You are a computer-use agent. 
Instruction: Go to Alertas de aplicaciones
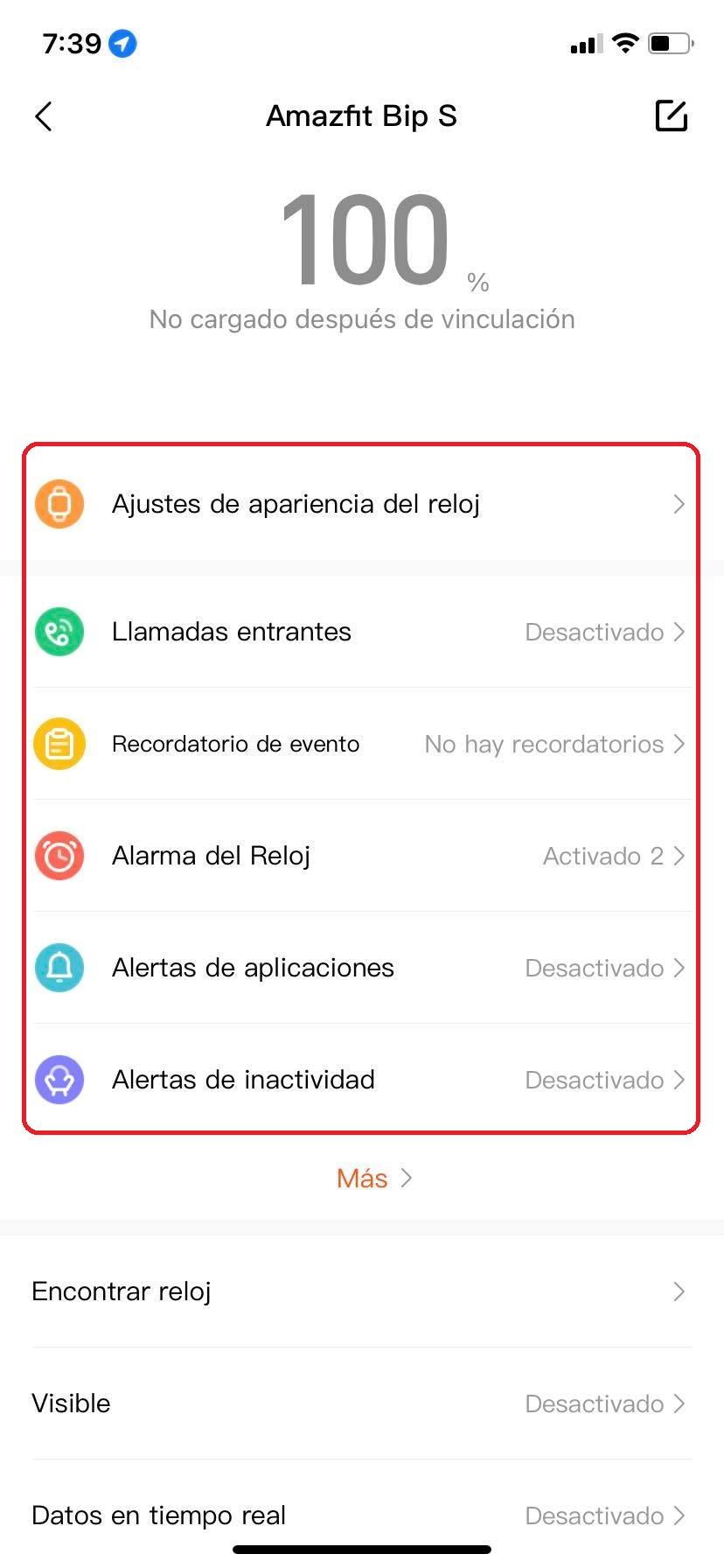360,968
